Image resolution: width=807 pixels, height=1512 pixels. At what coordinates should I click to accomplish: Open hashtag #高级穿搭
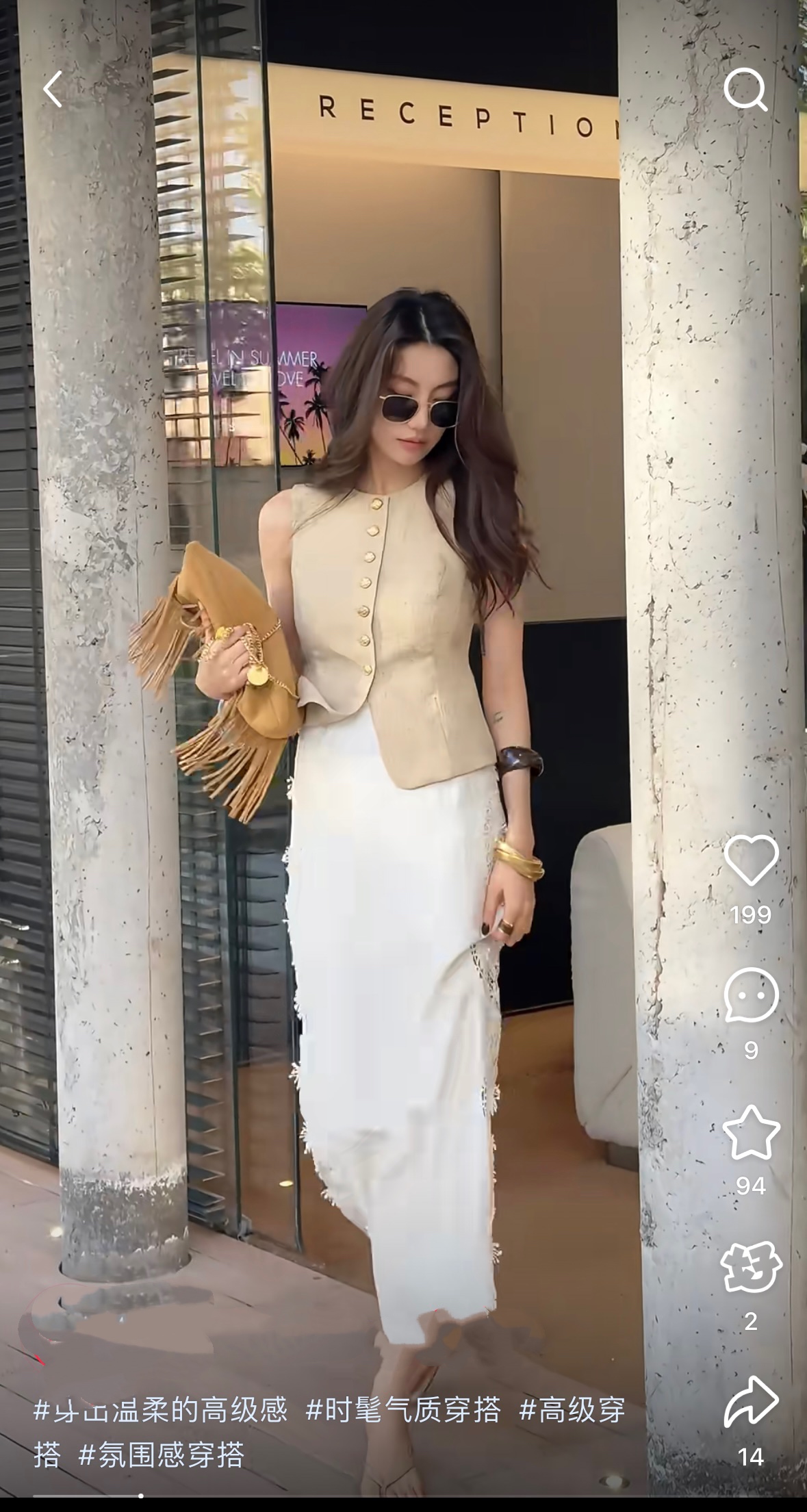click(572, 1411)
